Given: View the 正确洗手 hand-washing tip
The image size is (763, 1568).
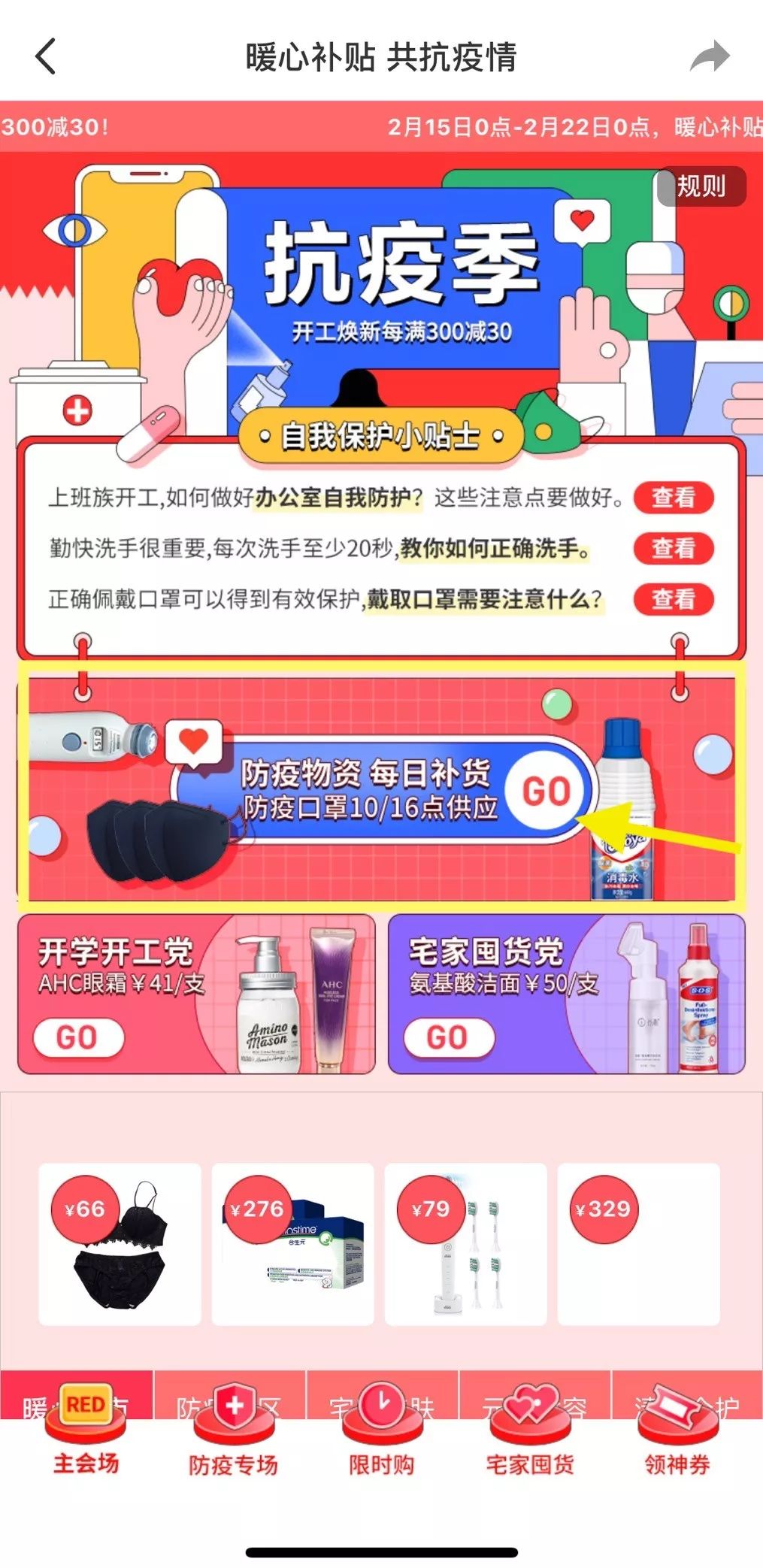Looking at the screenshot, I should [x=672, y=549].
